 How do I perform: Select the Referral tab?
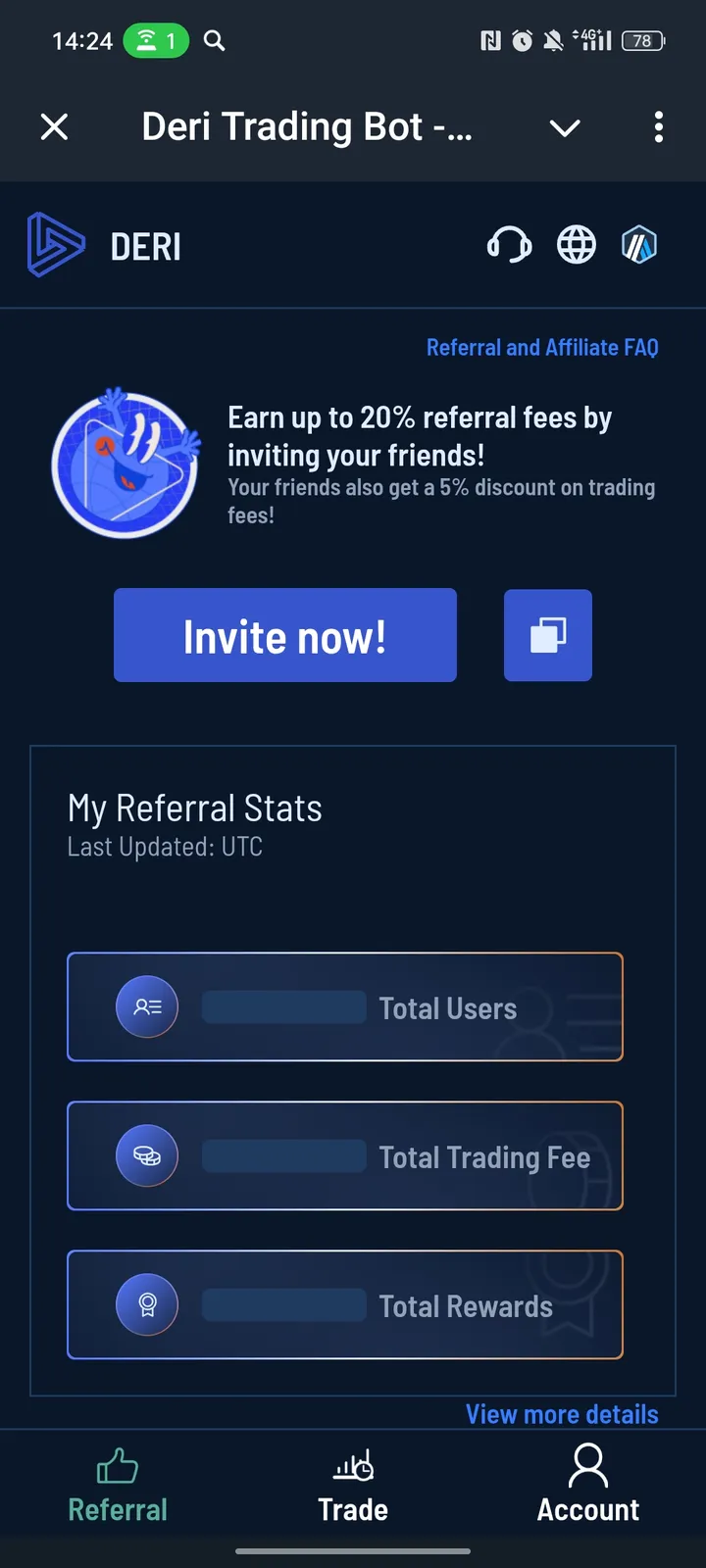click(x=118, y=1486)
